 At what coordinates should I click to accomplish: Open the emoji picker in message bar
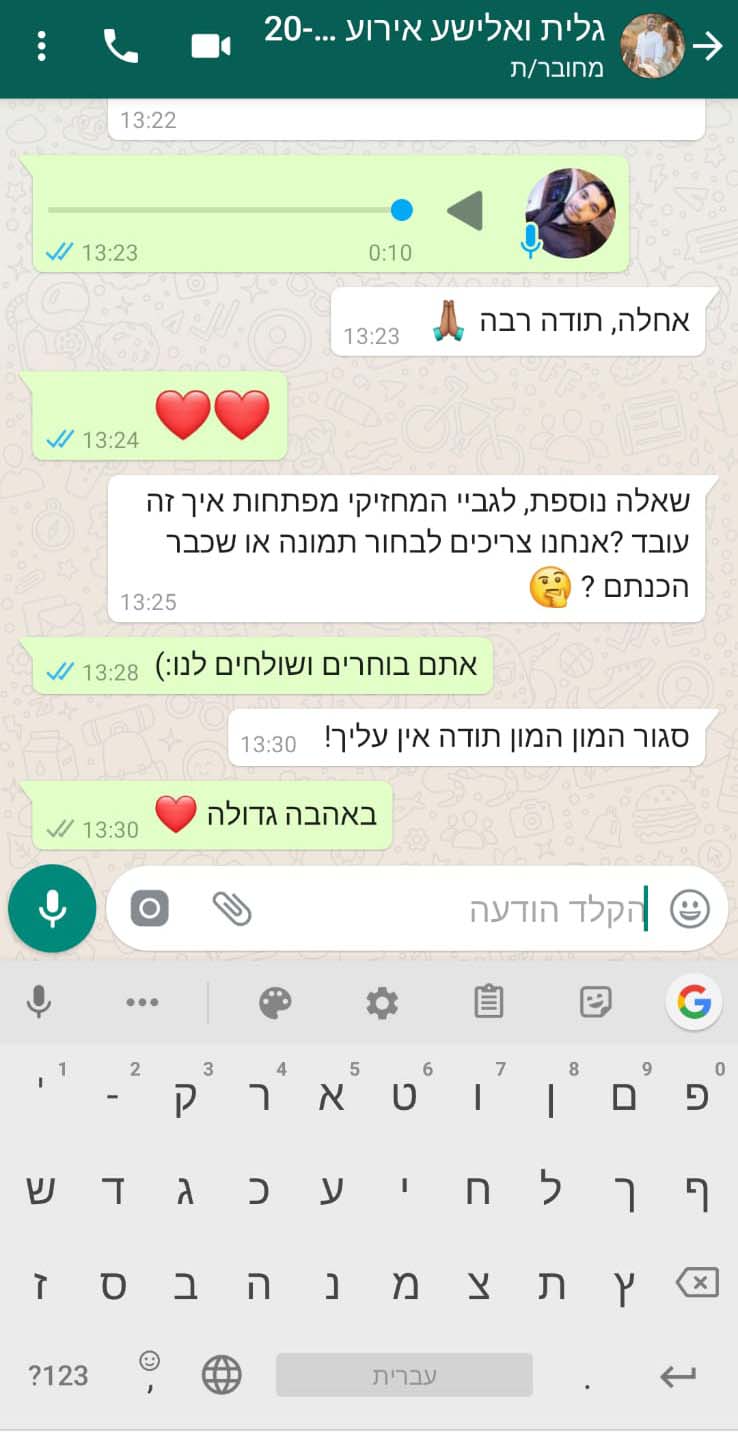pos(689,908)
